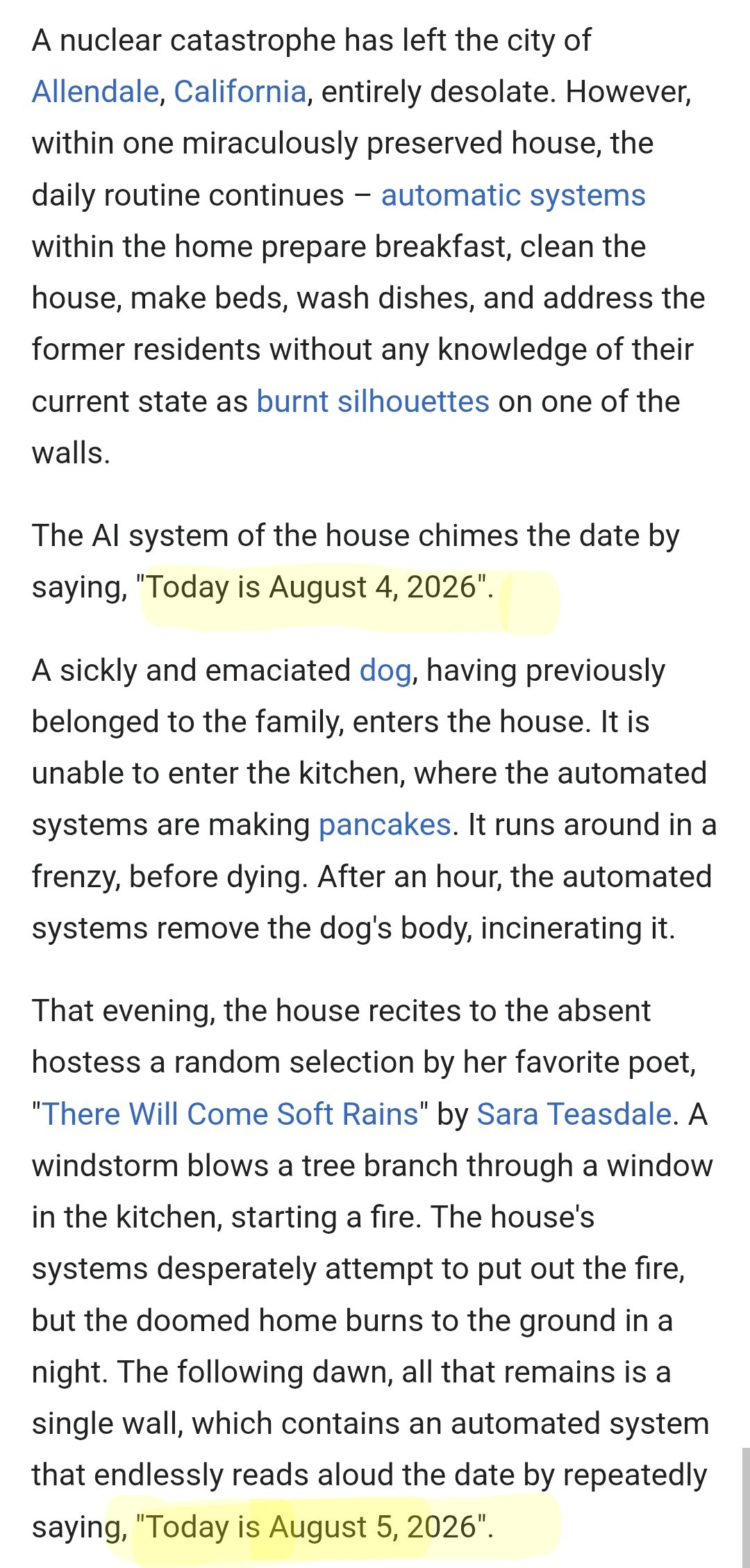Open the dog link
750x1568 pixels.
(385, 671)
